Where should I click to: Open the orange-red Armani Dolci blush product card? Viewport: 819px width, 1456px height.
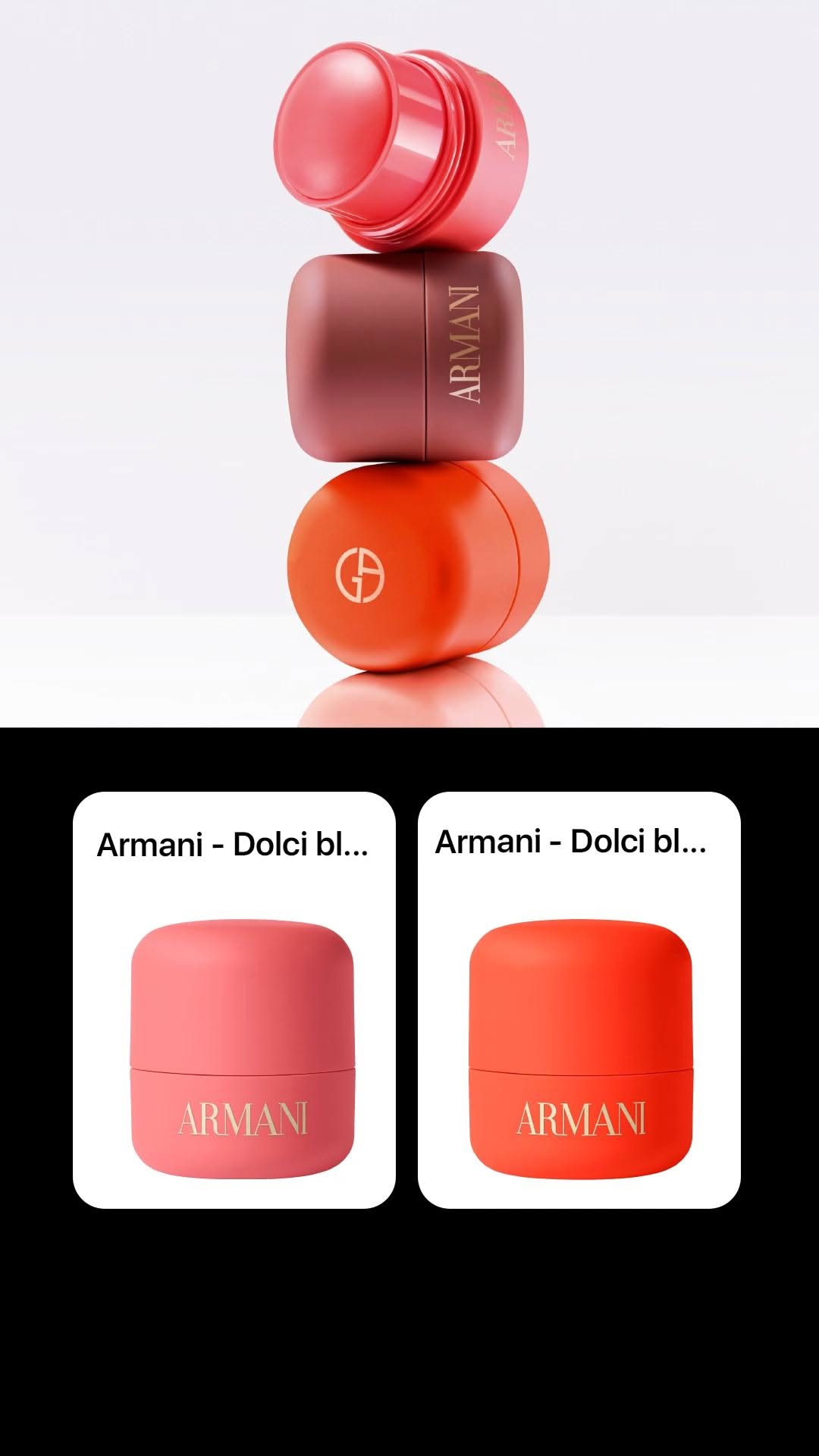pyautogui.click(x=579, y=999)
